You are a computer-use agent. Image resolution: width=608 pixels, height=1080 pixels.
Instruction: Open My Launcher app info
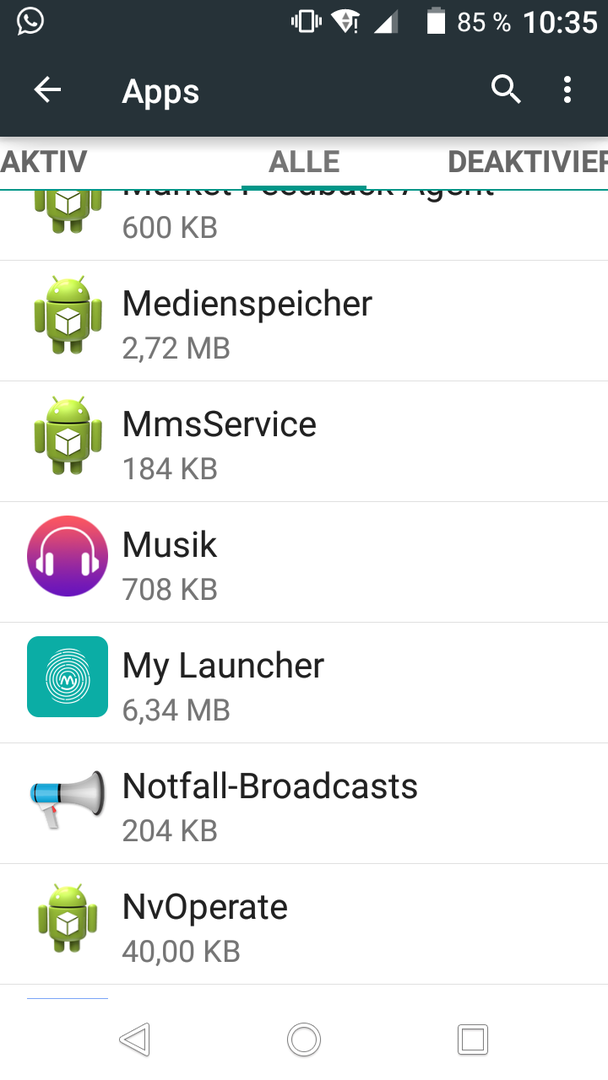[x=304, y=683]
